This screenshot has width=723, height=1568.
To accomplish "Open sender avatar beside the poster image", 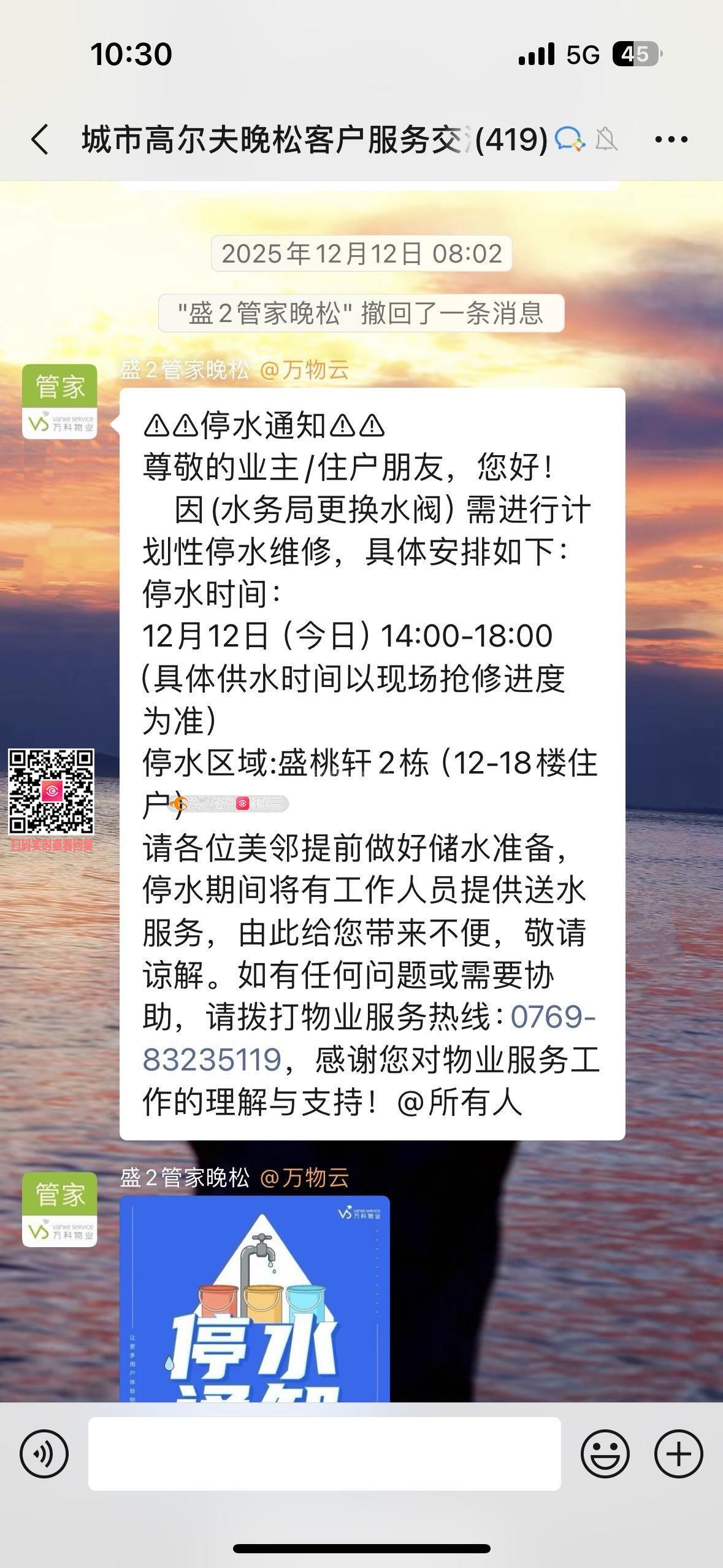I will click(59, 1209).
